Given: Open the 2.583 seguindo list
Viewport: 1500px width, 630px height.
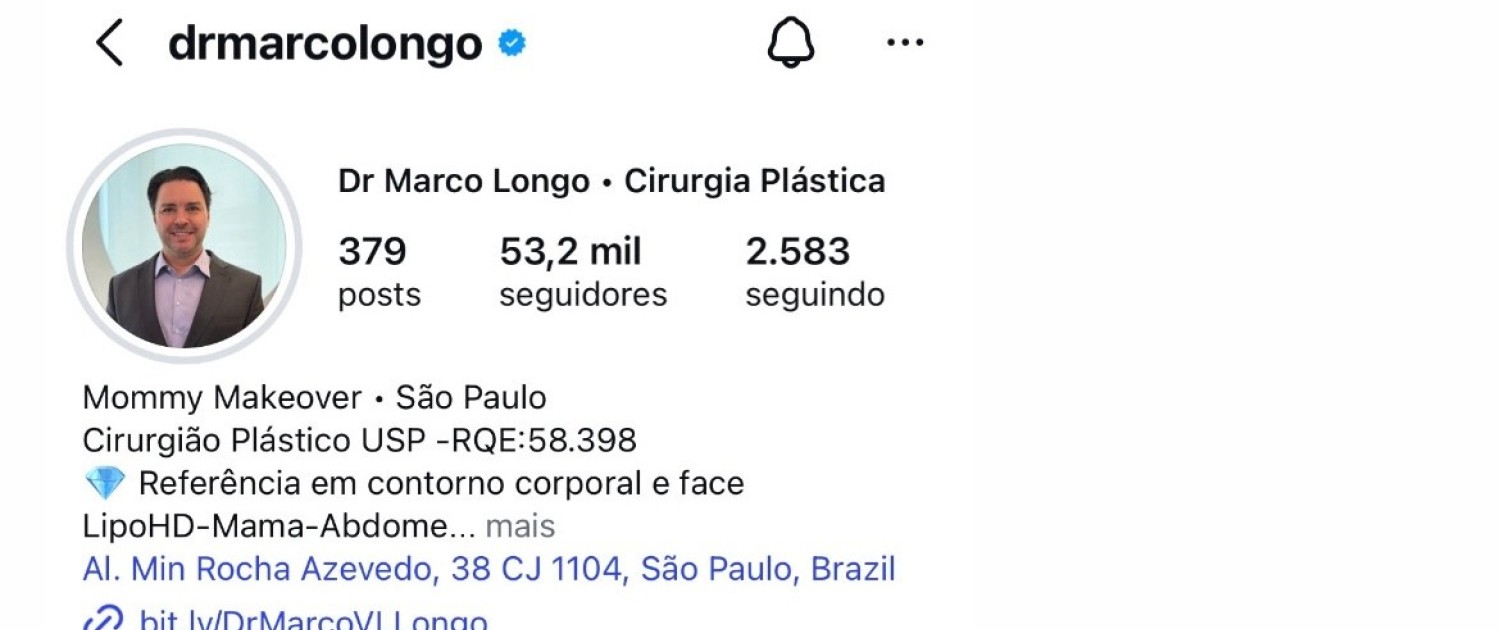Looking at the screenshot, I should [815, 271].
